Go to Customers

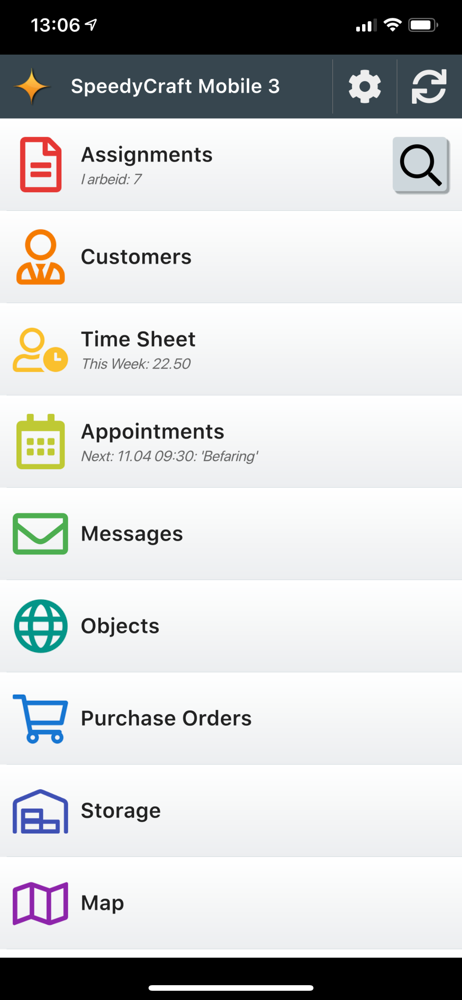pos(231,257)
